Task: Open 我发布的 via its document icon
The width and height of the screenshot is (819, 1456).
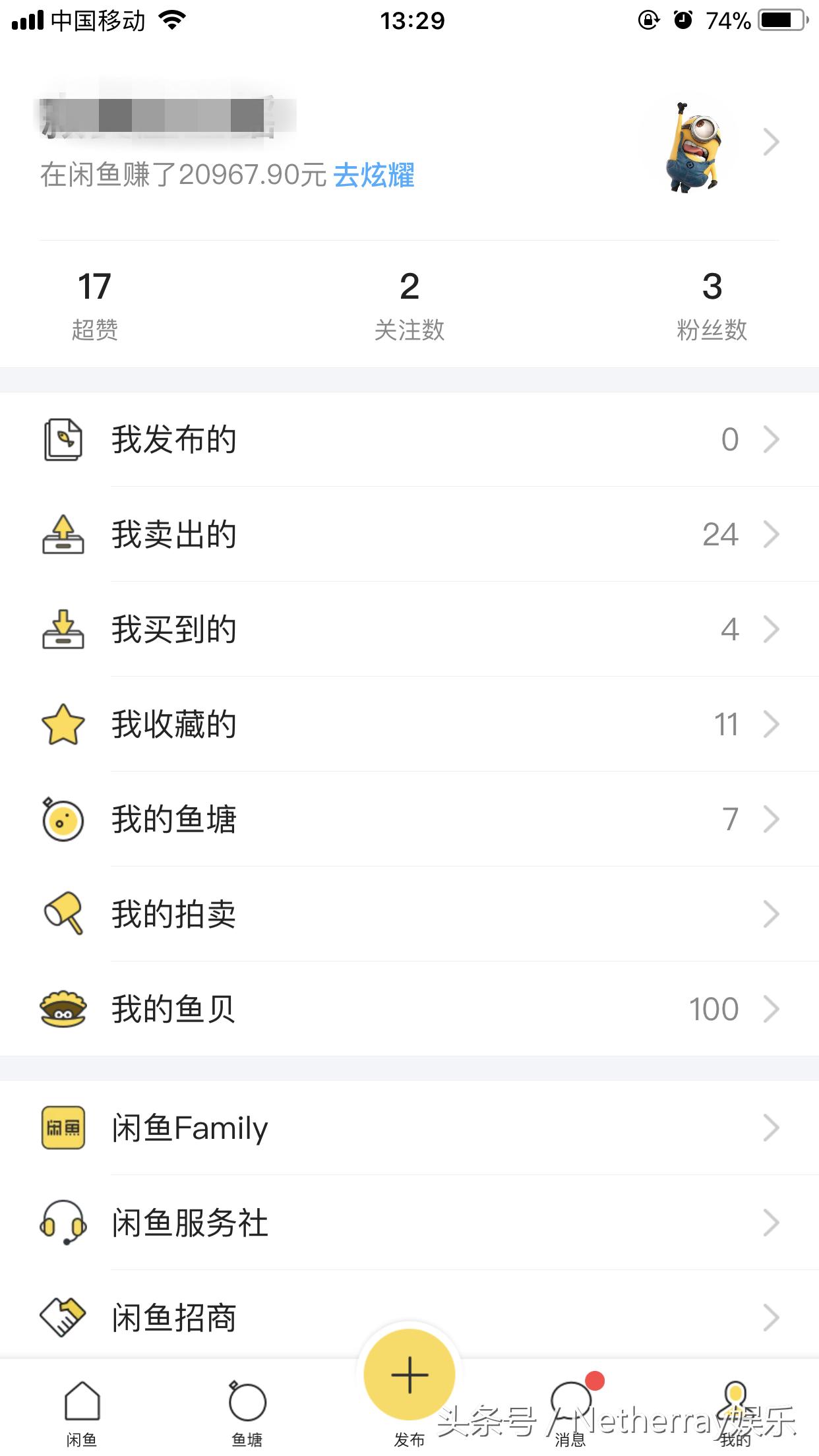Action: tap(63, 439)
